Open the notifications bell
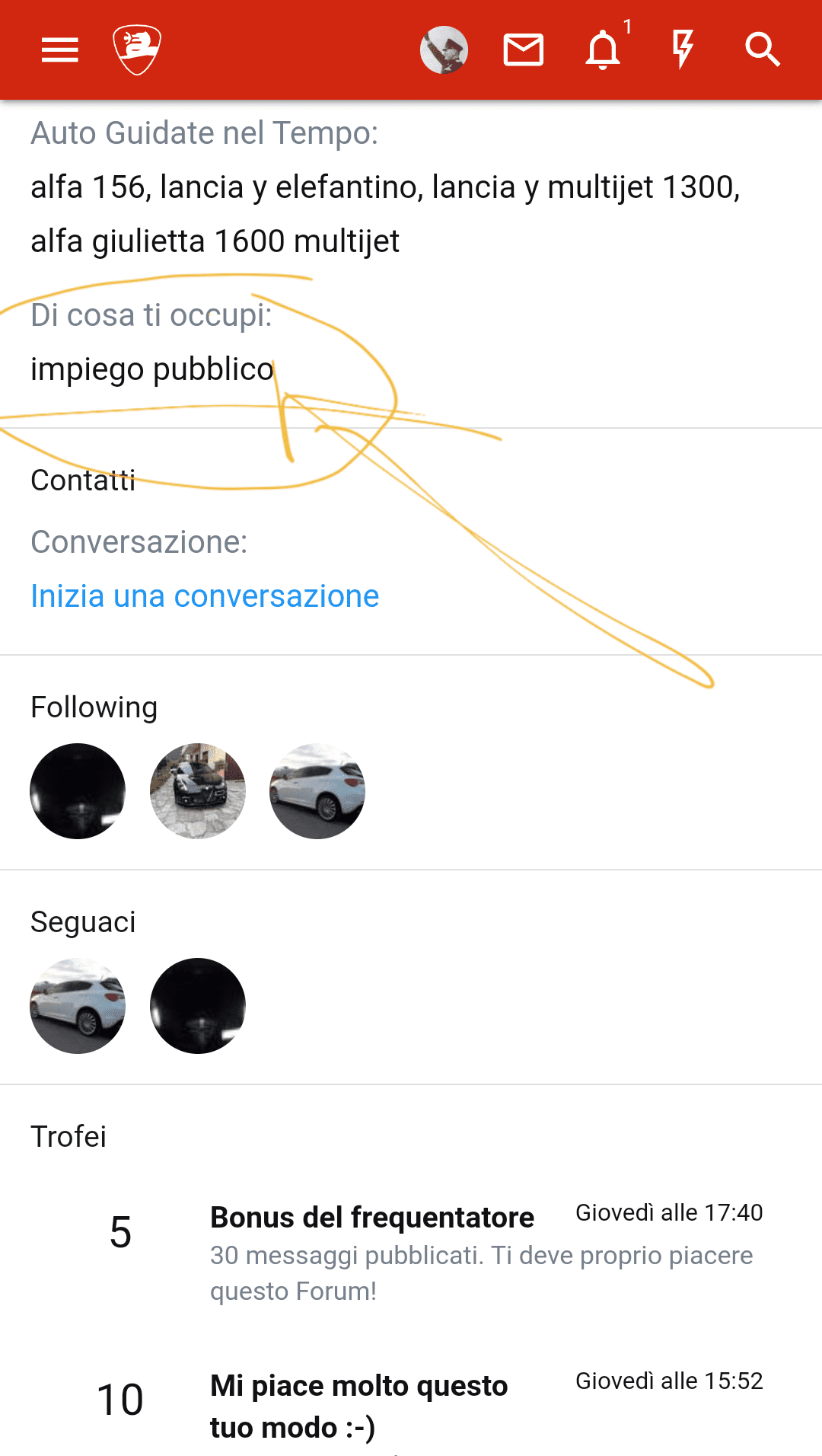The width and height of the screenshot is (822, 1456). (x=604, y=50)
